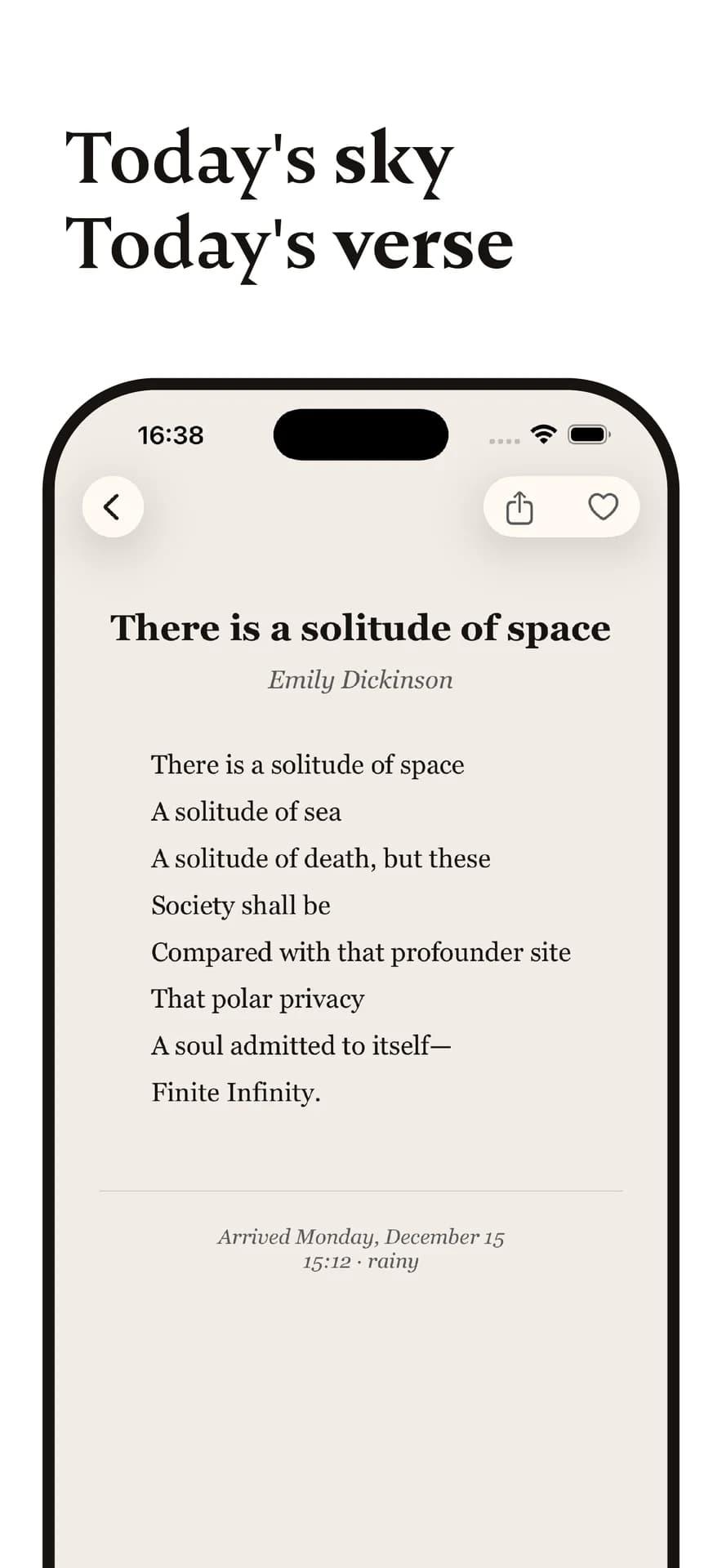Image resolution: width=722 pixels, height=1568 pixels.
Task: Tap the cellular signal dots in the status bar
Action: tap(504, 439)
